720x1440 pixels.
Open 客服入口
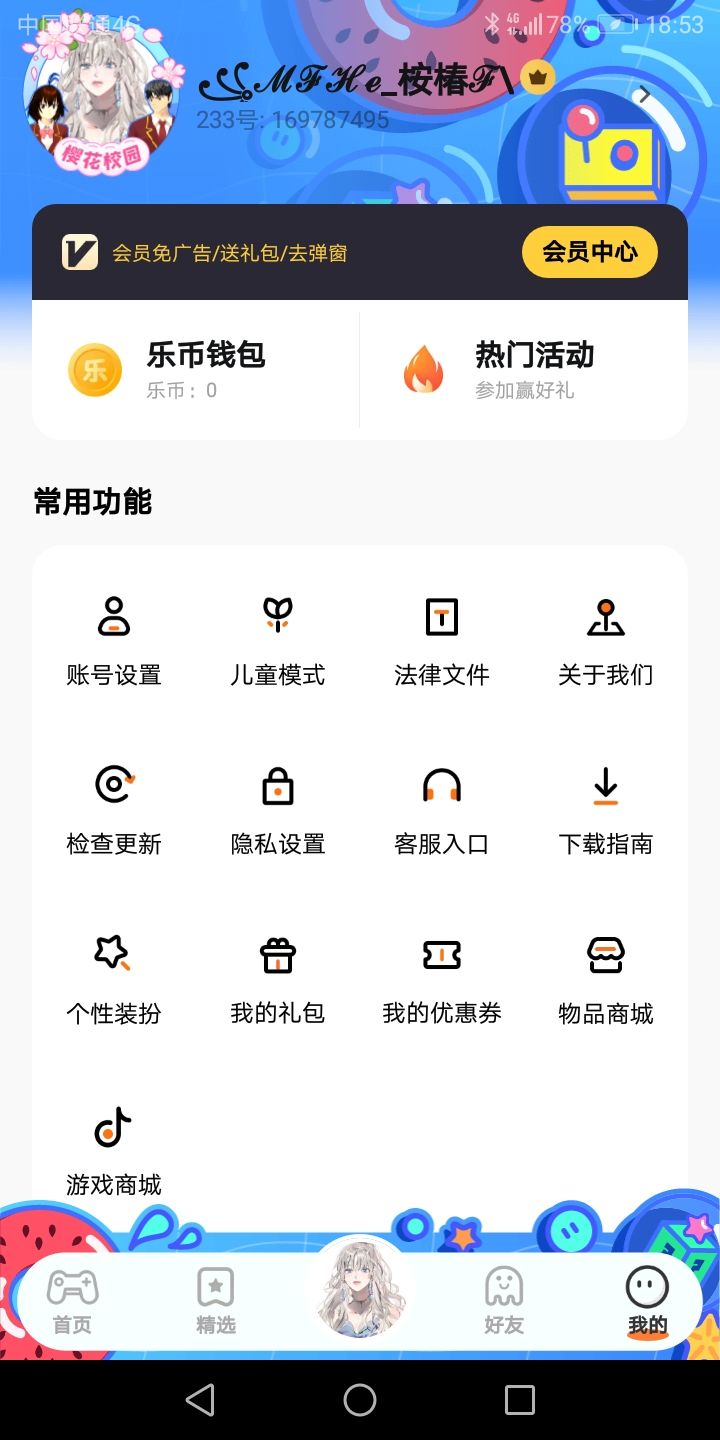click(x=442, y=809)
